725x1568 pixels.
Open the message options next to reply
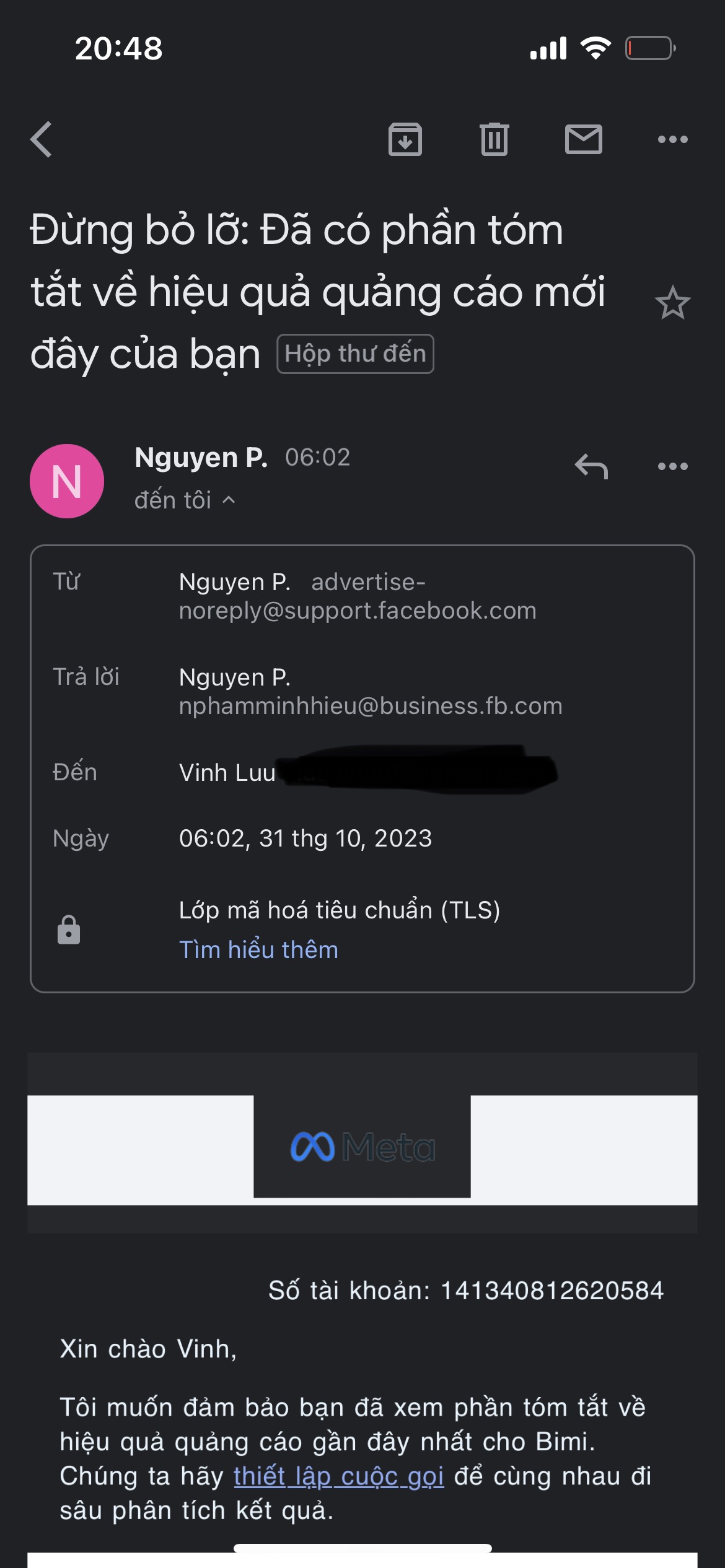(x=672, y=466)
